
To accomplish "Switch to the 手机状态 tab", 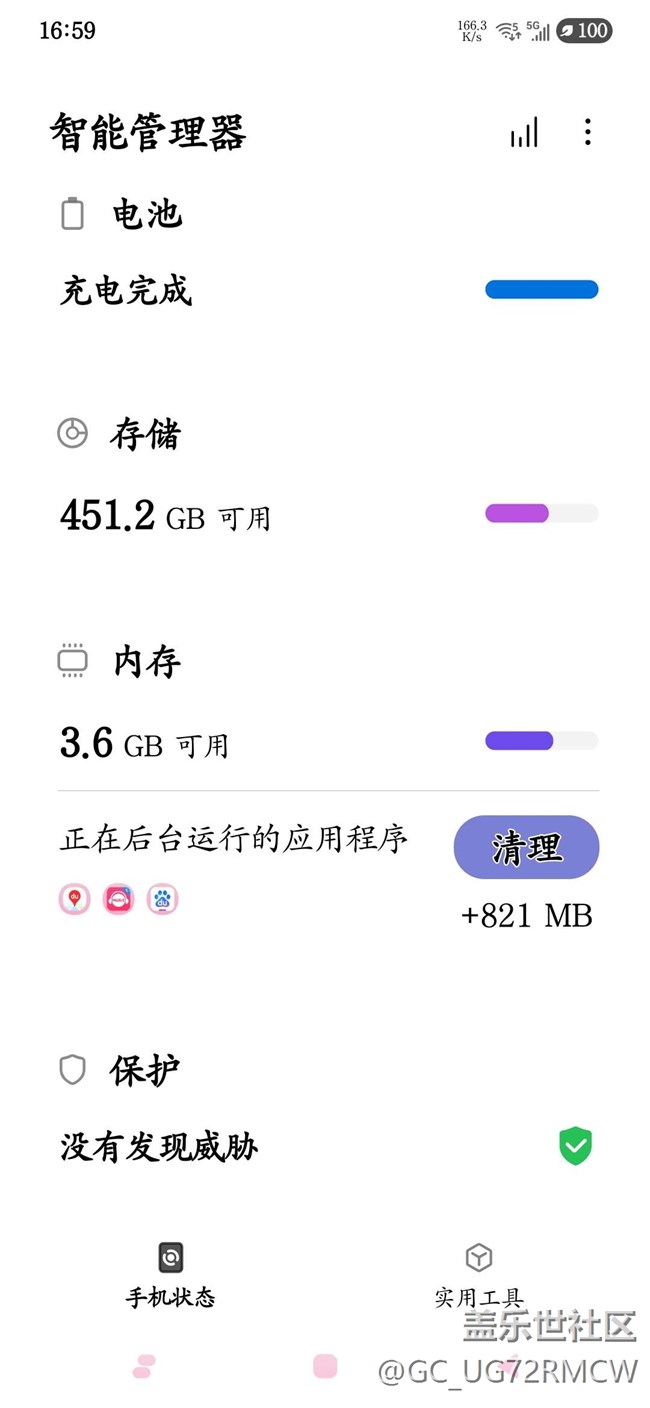I will pyautogui.click(x=170, y=1275).
